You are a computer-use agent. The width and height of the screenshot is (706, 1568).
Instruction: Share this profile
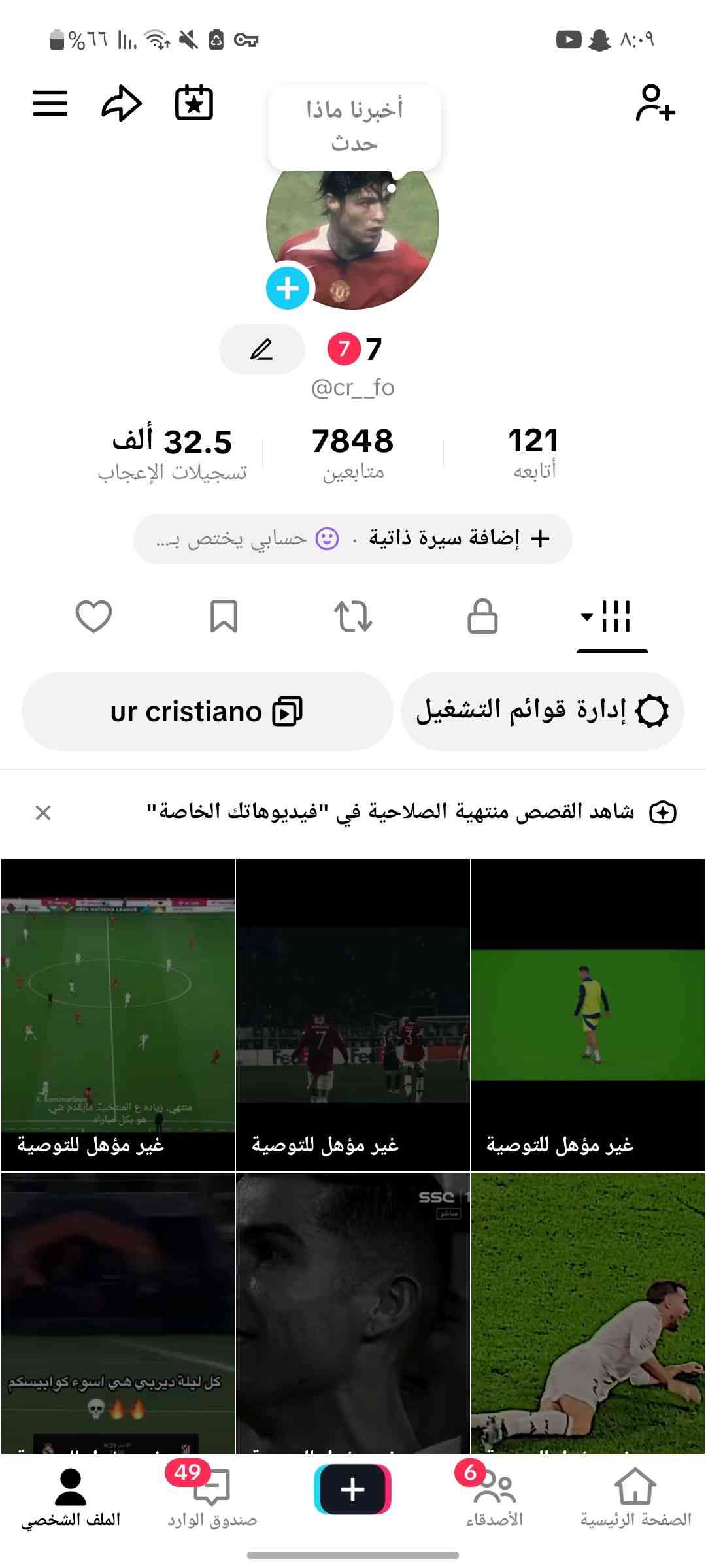click(x=122, y=103)
